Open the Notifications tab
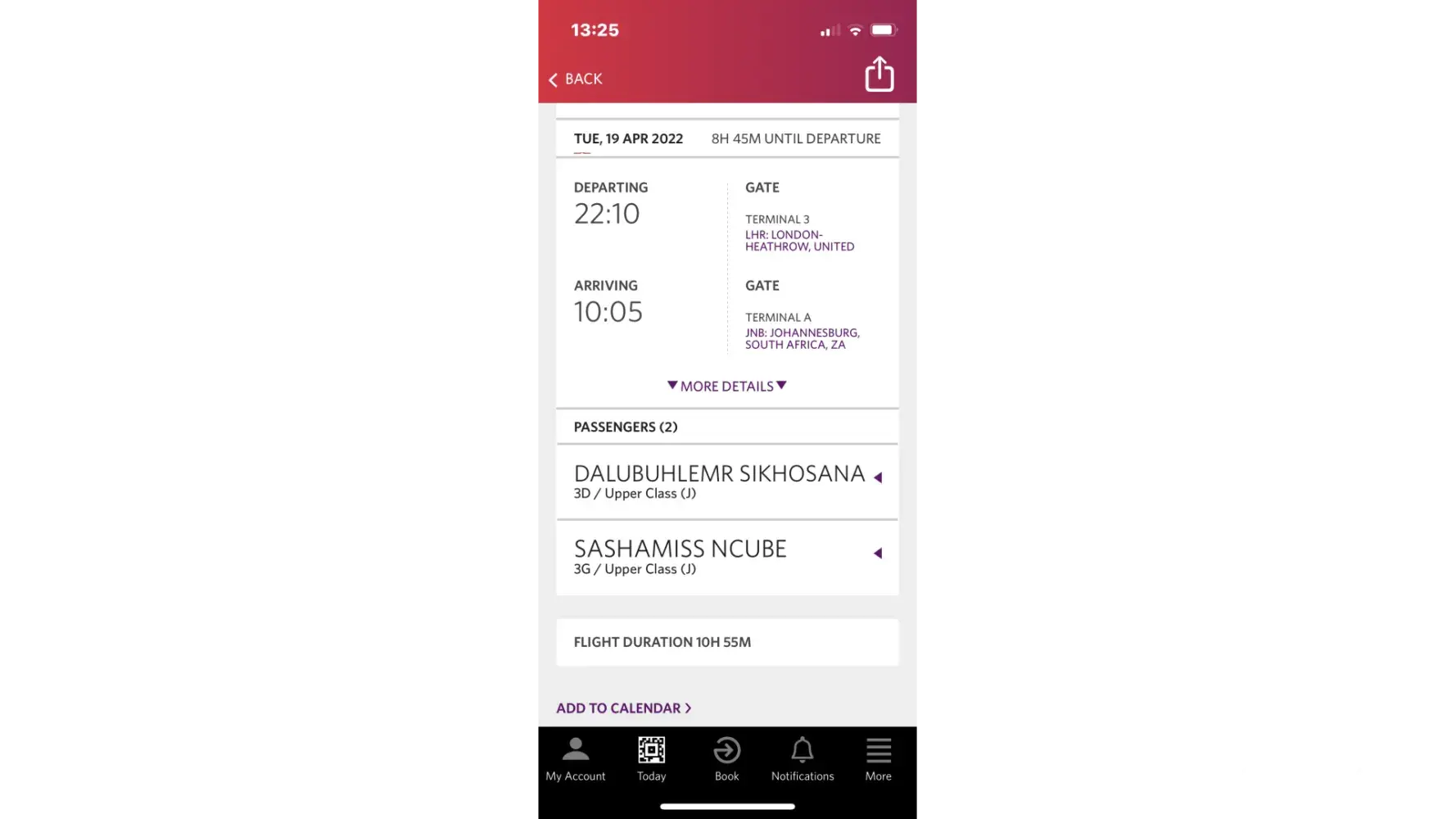Viewport: 1456px width, 819px height. (802, 759)
